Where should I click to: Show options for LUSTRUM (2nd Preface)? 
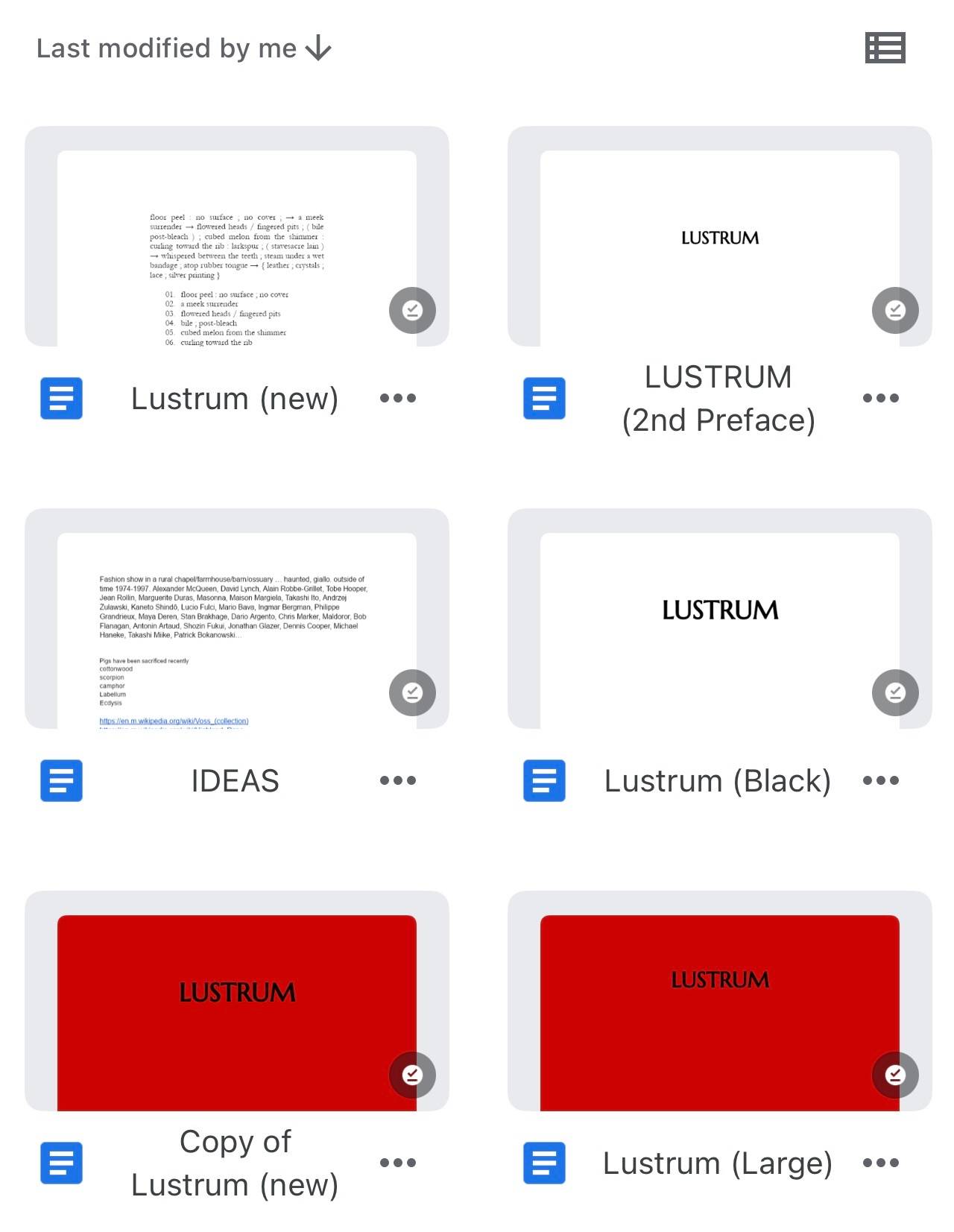pos(880,398)
